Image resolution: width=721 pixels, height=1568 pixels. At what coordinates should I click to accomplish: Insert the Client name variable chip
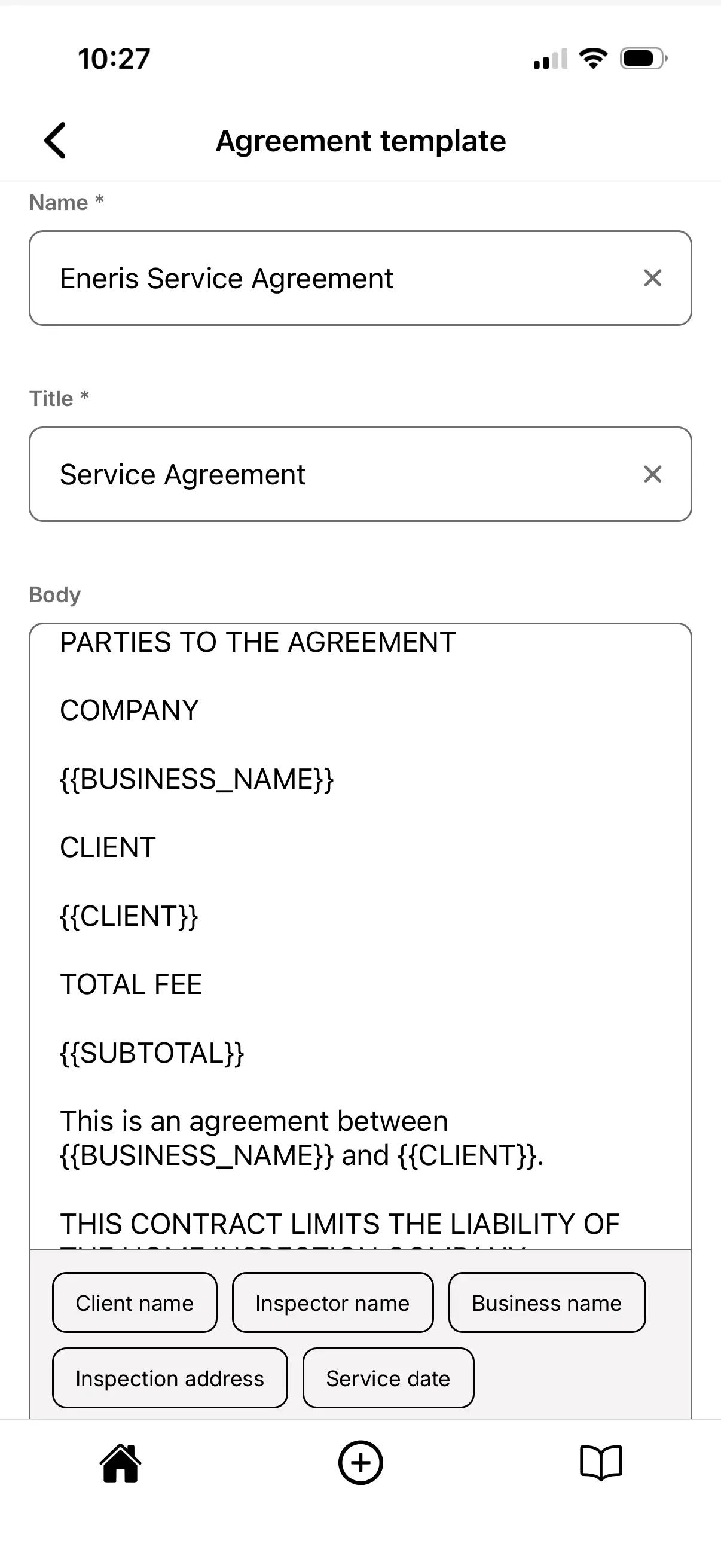(134, 1303)
